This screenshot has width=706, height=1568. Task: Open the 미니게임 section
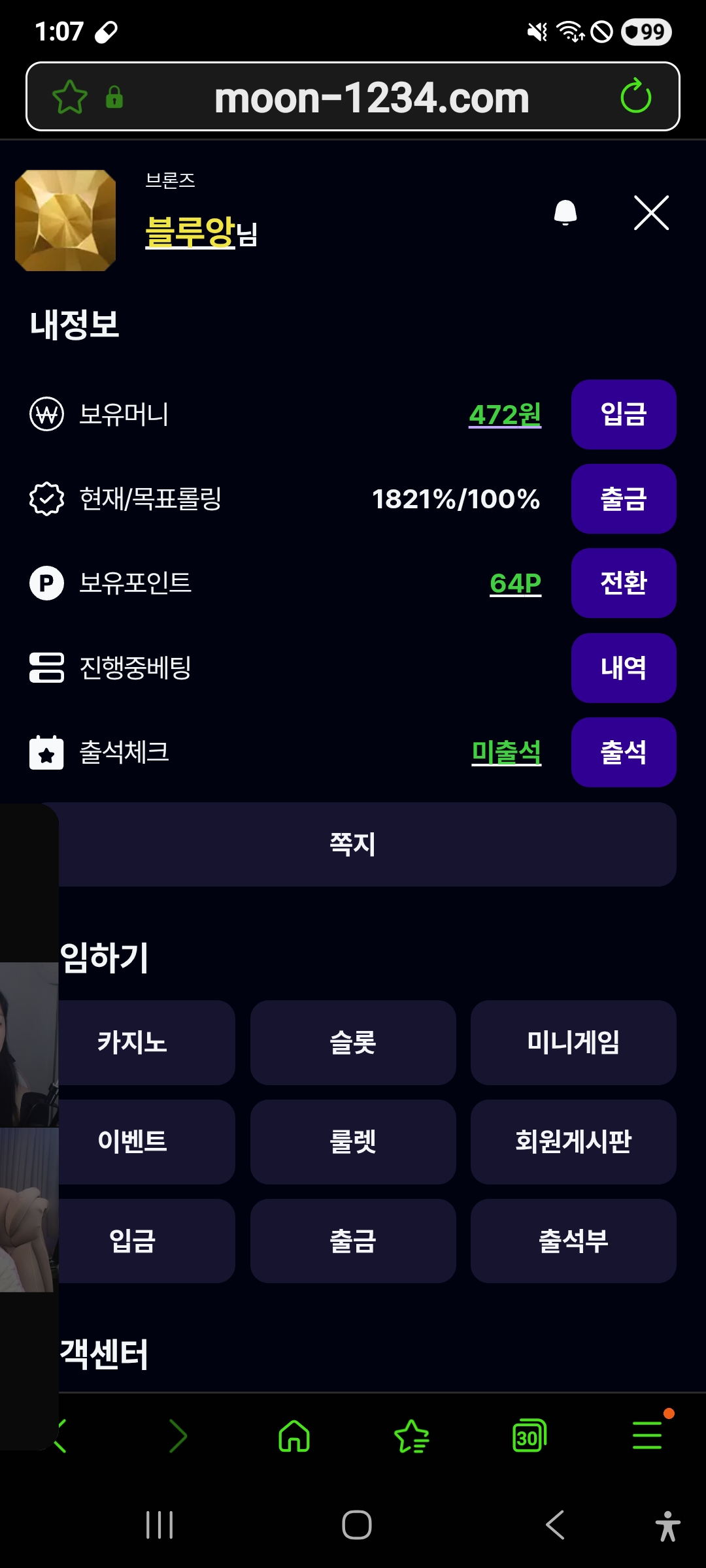click(x=573, y=1043)
